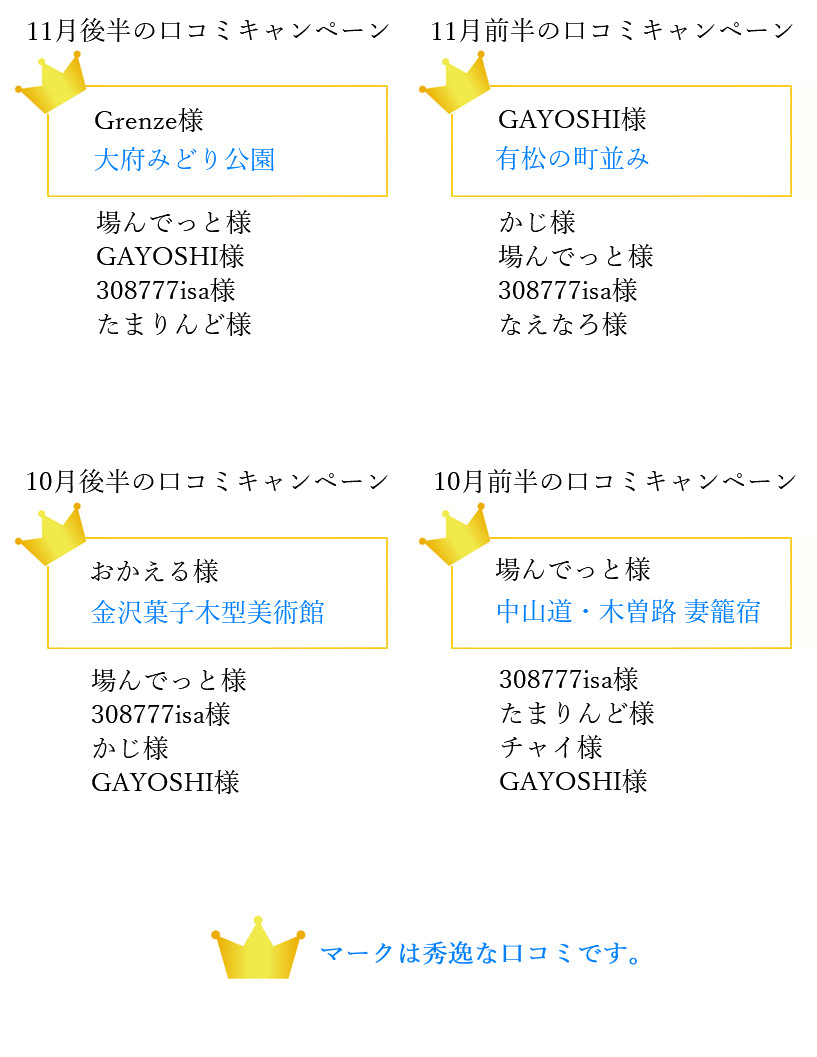Open the 大府みどり公園 review link
The image size is (817, 1057).
pyautogui.click(x=184, y=160)
